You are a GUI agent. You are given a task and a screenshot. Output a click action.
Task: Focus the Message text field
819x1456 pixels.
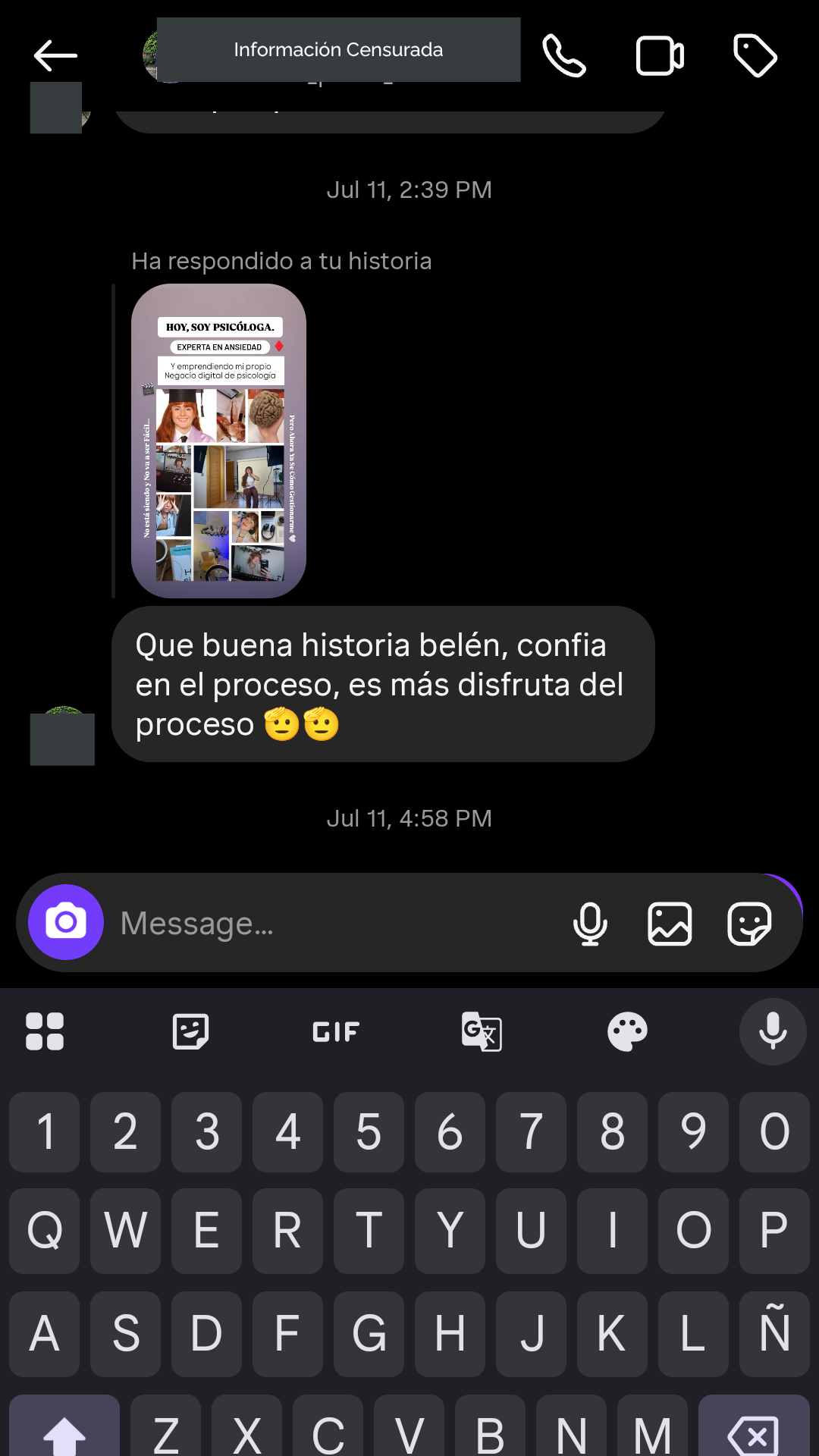click(334, 924)
